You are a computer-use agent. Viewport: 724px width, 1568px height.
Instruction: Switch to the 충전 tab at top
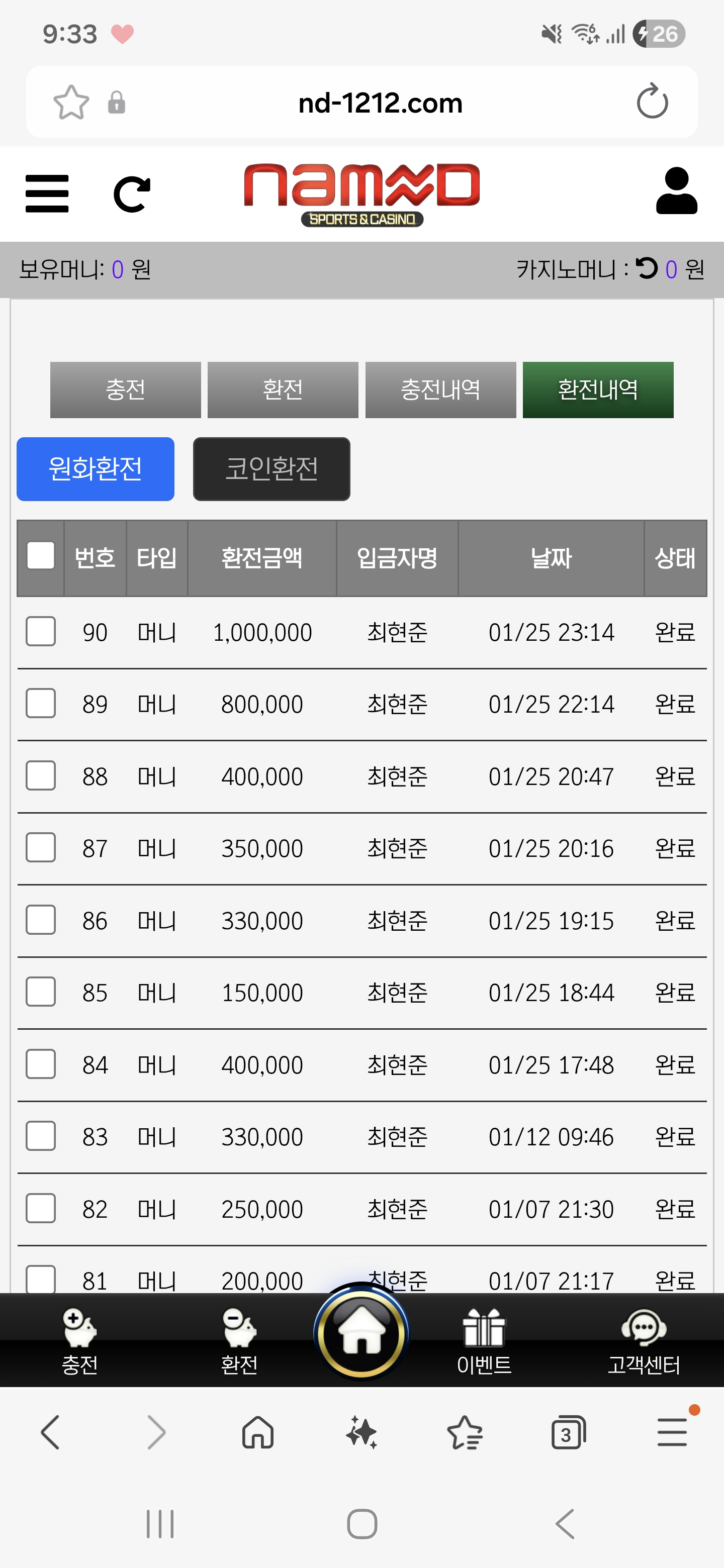125,389
